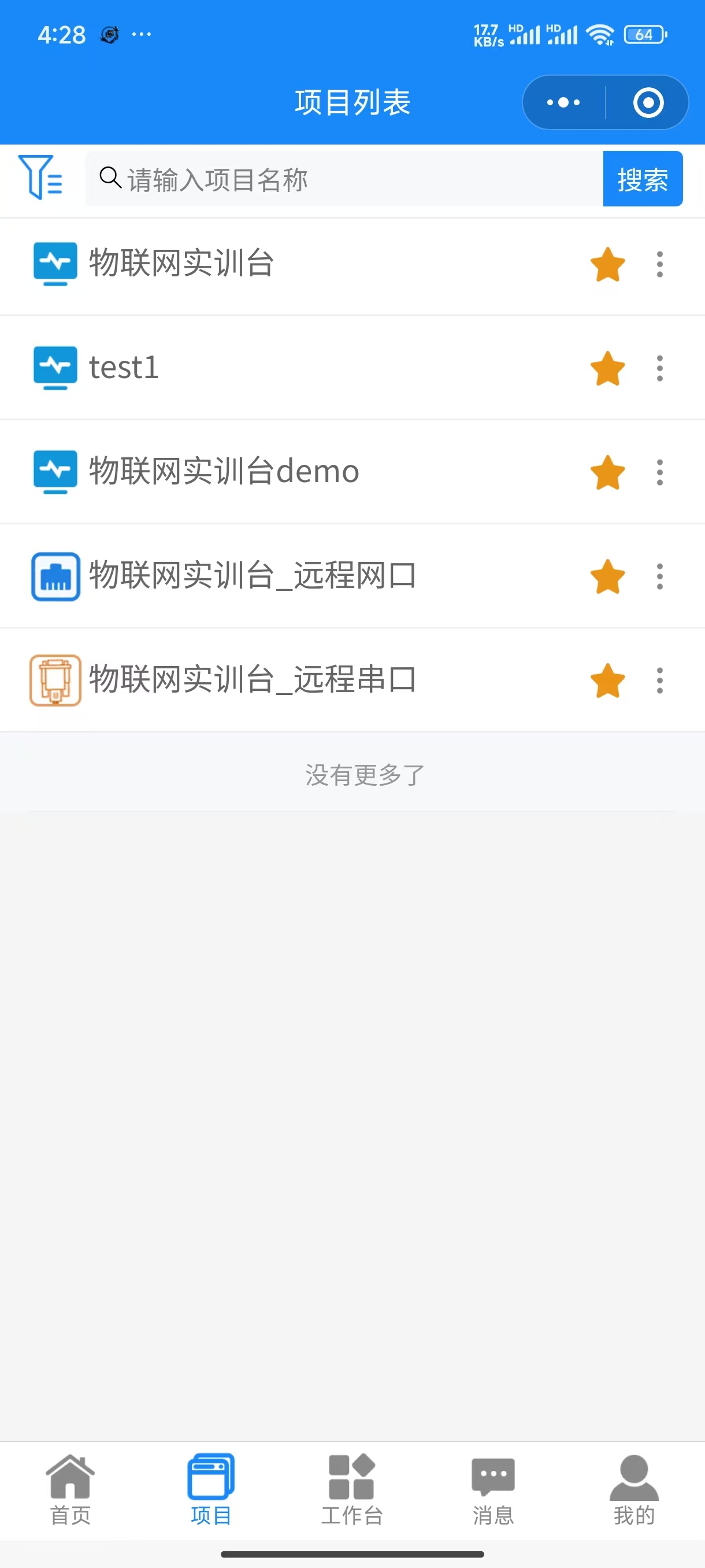The width and height of the screenshot is (705, 1568).
Task: Close the mini program with the circle button
Action: point(648,103)
